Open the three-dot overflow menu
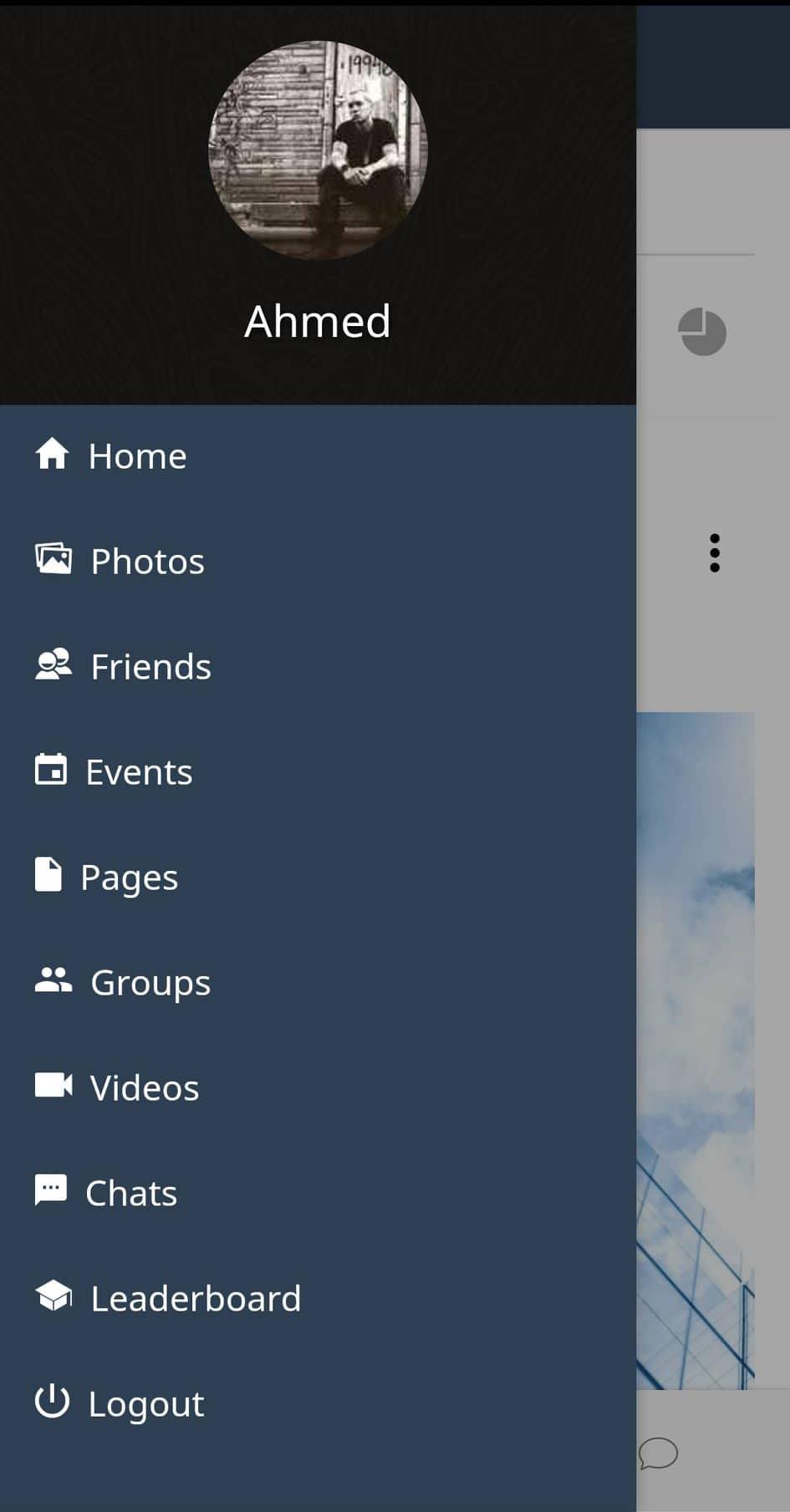790x1512 pixels. coord(714,553)
